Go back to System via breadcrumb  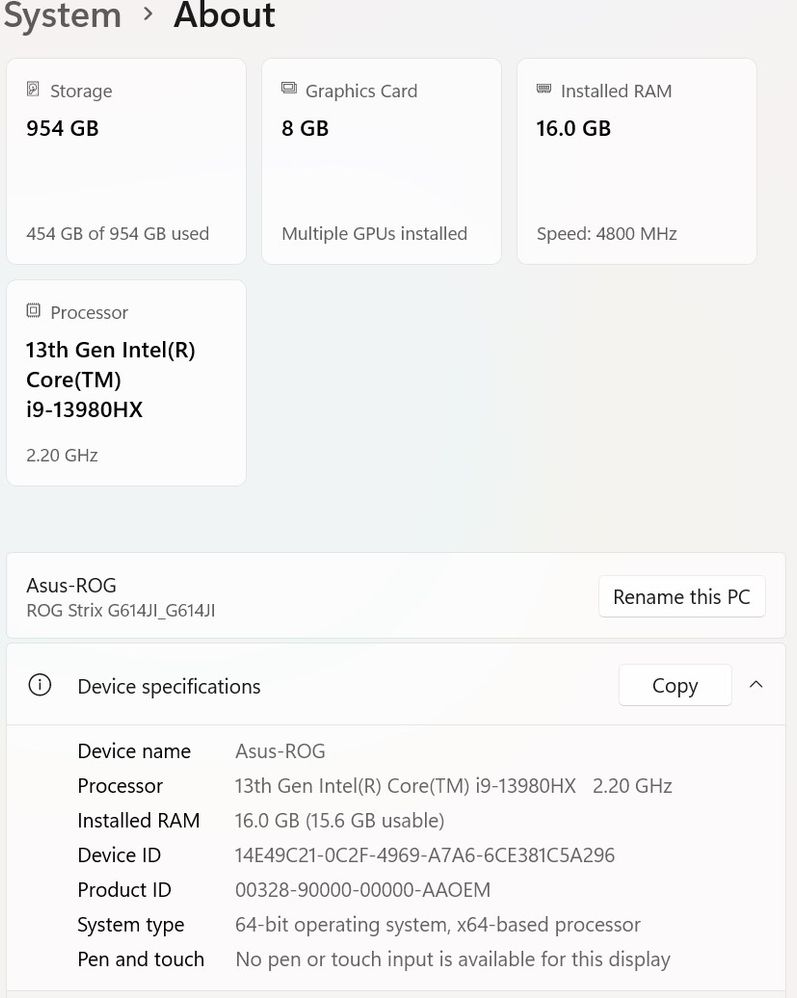click(62, 15)
